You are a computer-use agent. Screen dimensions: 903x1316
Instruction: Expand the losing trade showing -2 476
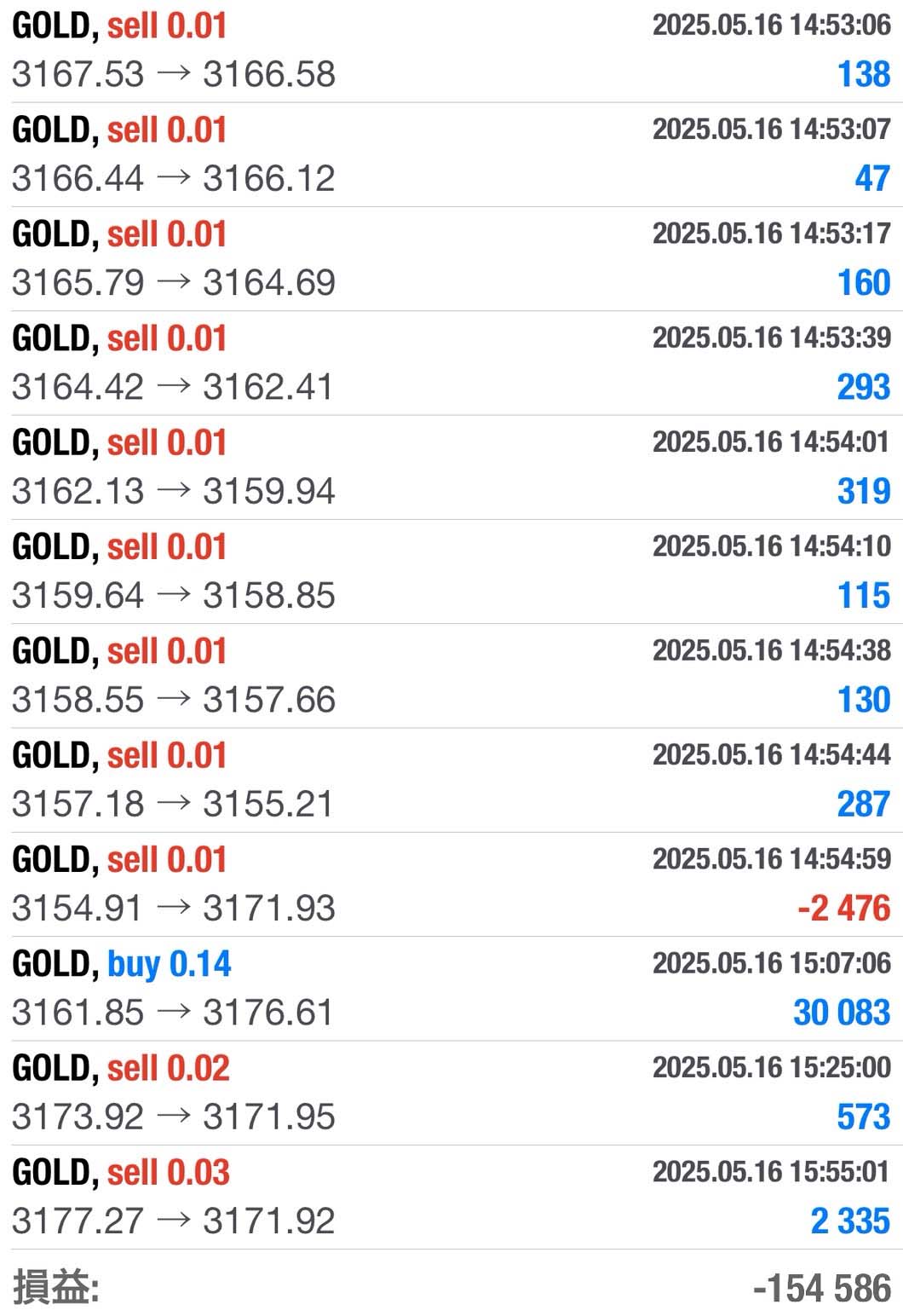pyautogui.click(x=451, y=884)
